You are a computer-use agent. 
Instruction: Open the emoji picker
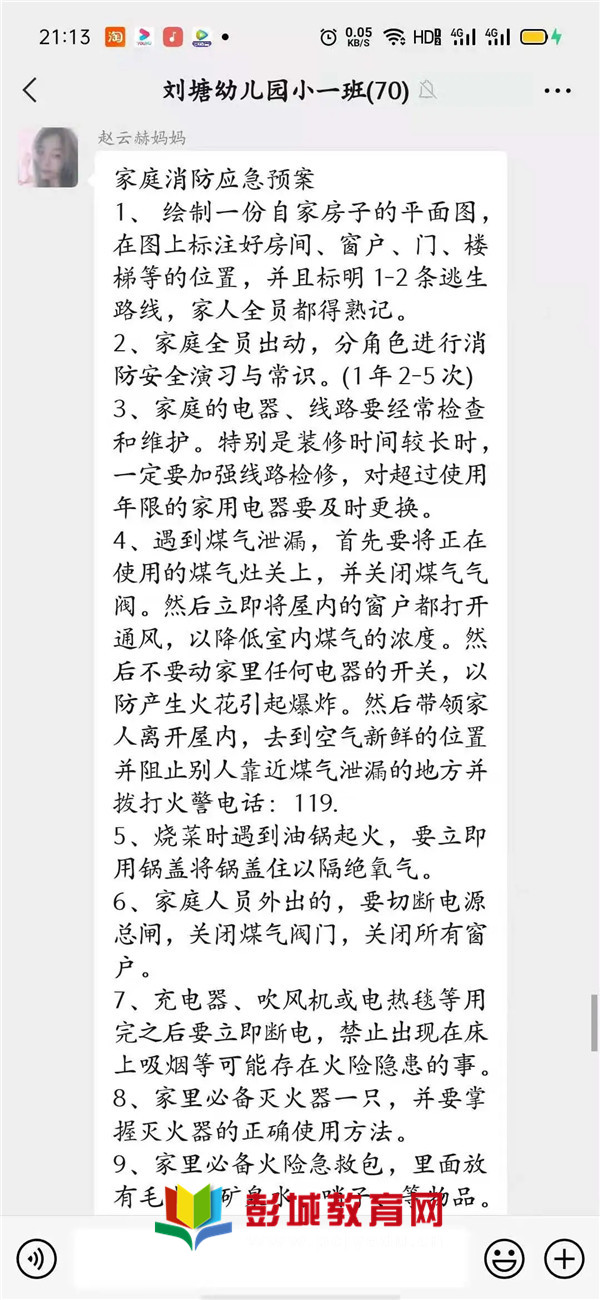tap(504, 1257)
